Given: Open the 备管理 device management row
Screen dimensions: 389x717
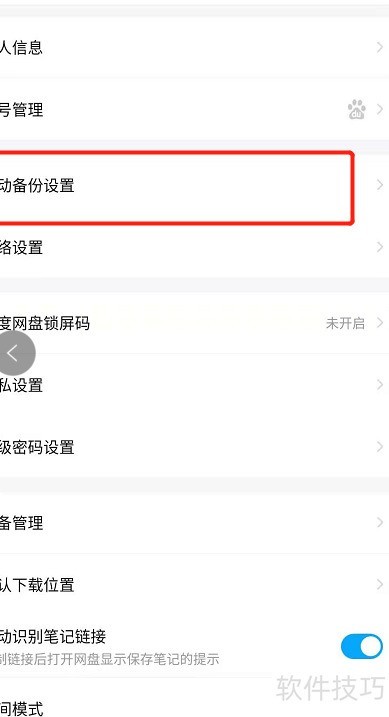Looking at the screenshot, I should pos(194,523).
